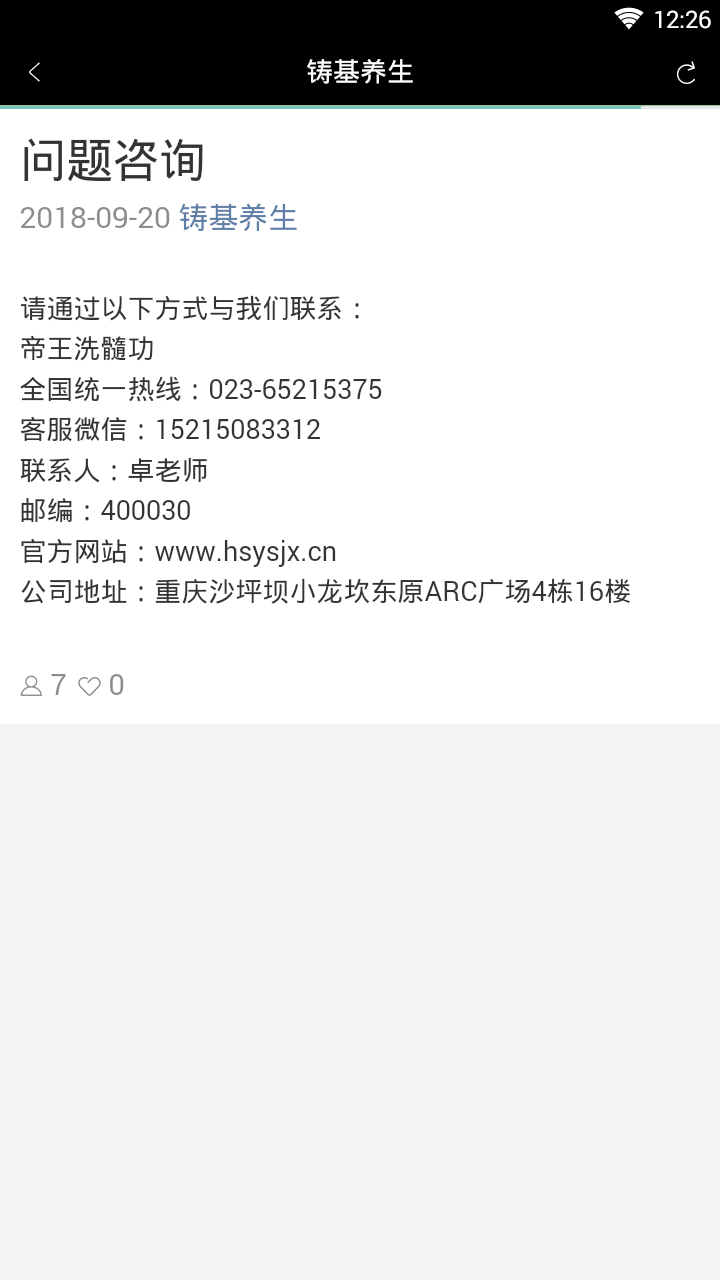The height and width of the screenshot is (1280, 720).
Task: Tap the back arrow to return
Action: pyautogui.click(x=34, y=72)
